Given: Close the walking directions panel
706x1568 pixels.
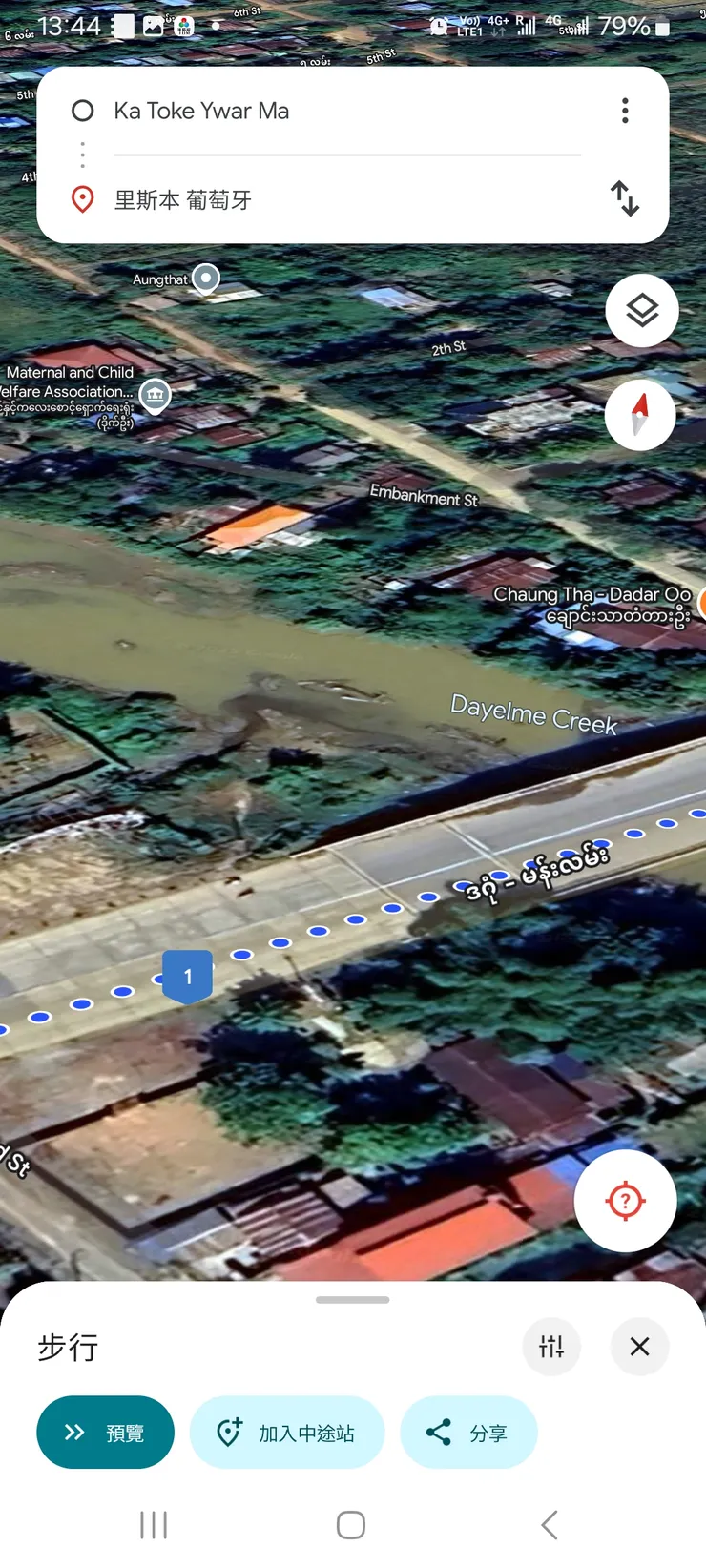Looking at the screenshot, I should 639,1347.
